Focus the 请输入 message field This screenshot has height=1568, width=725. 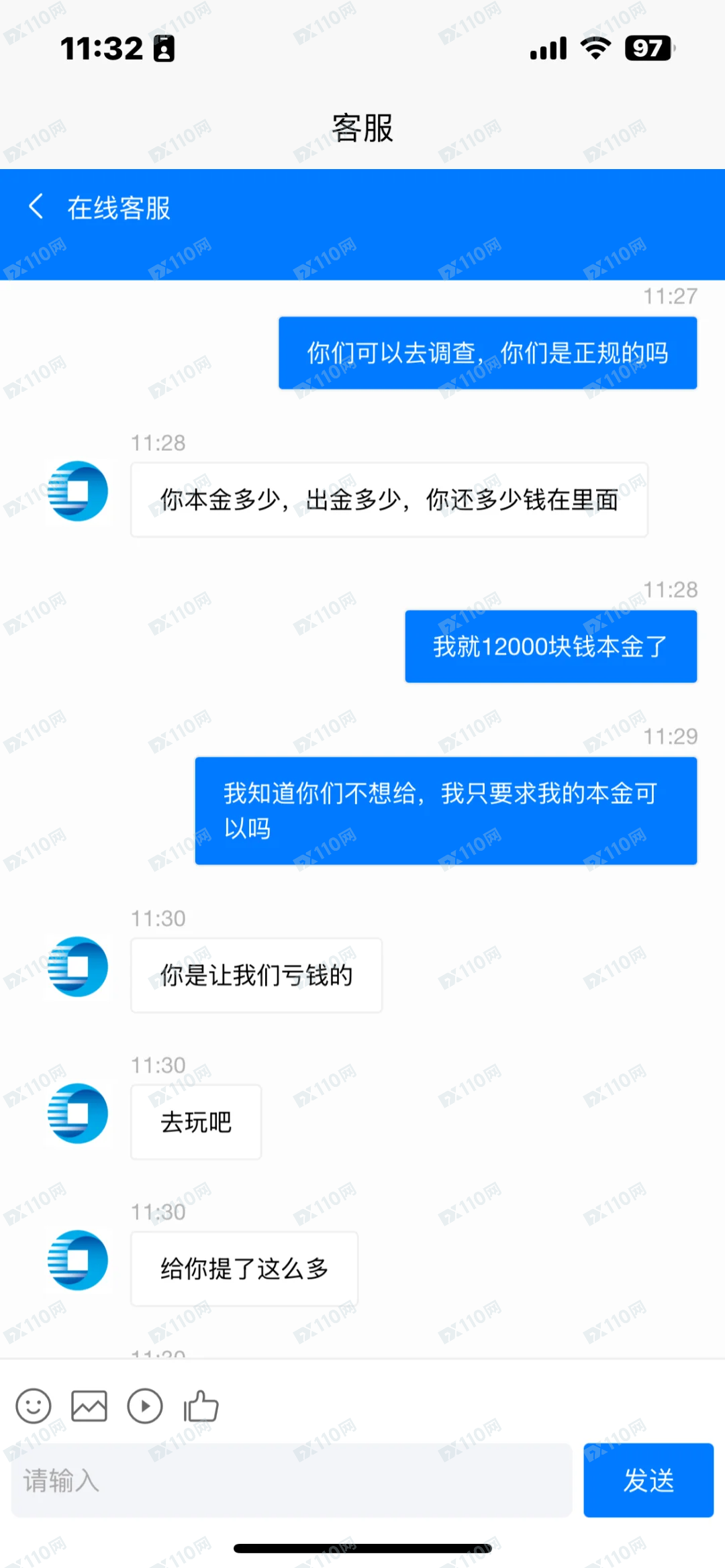[x=292, y=1481]
